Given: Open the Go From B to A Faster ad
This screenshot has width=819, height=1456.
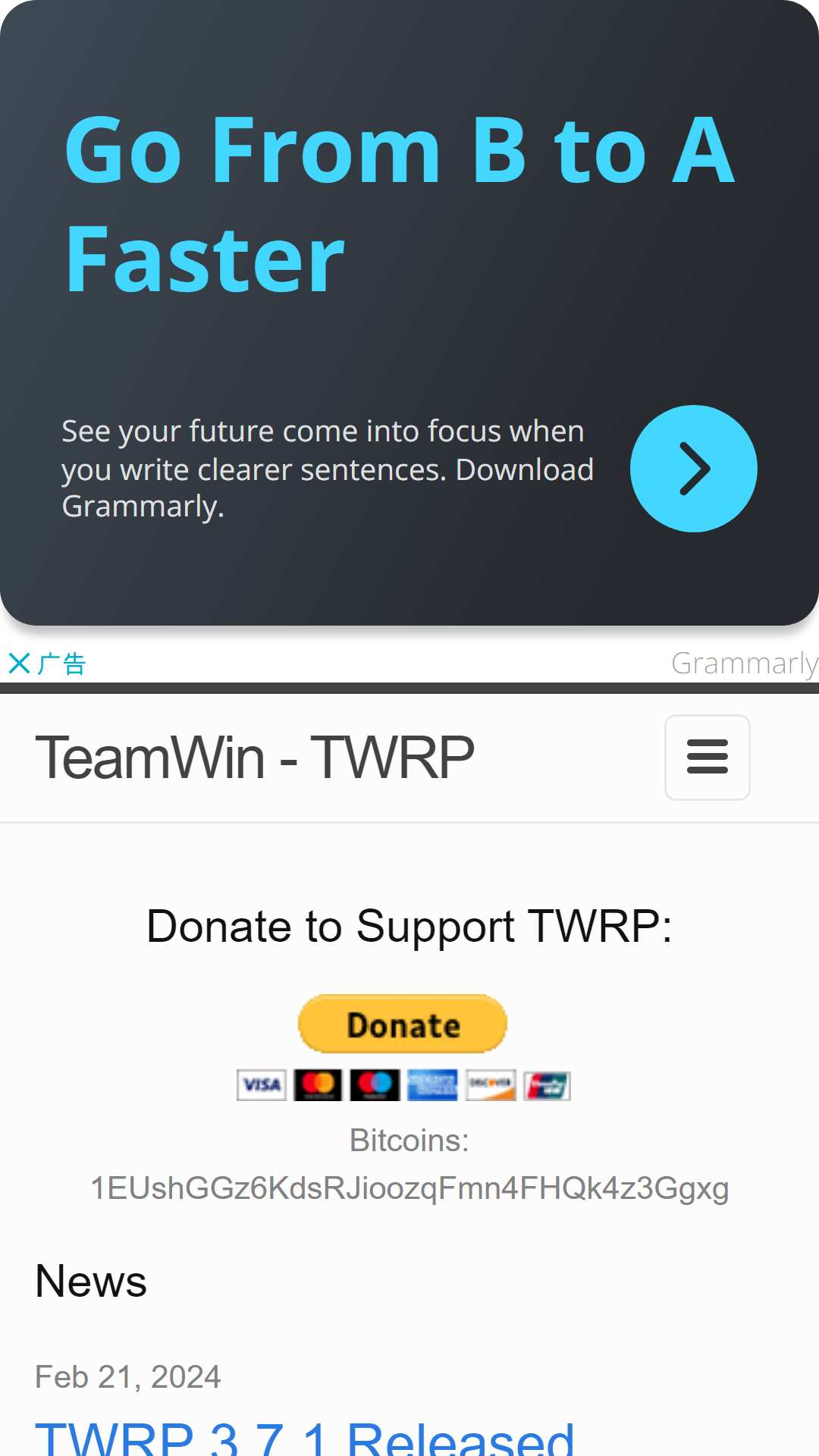Looking at the screenshot, I should click(x=400, y=203).
